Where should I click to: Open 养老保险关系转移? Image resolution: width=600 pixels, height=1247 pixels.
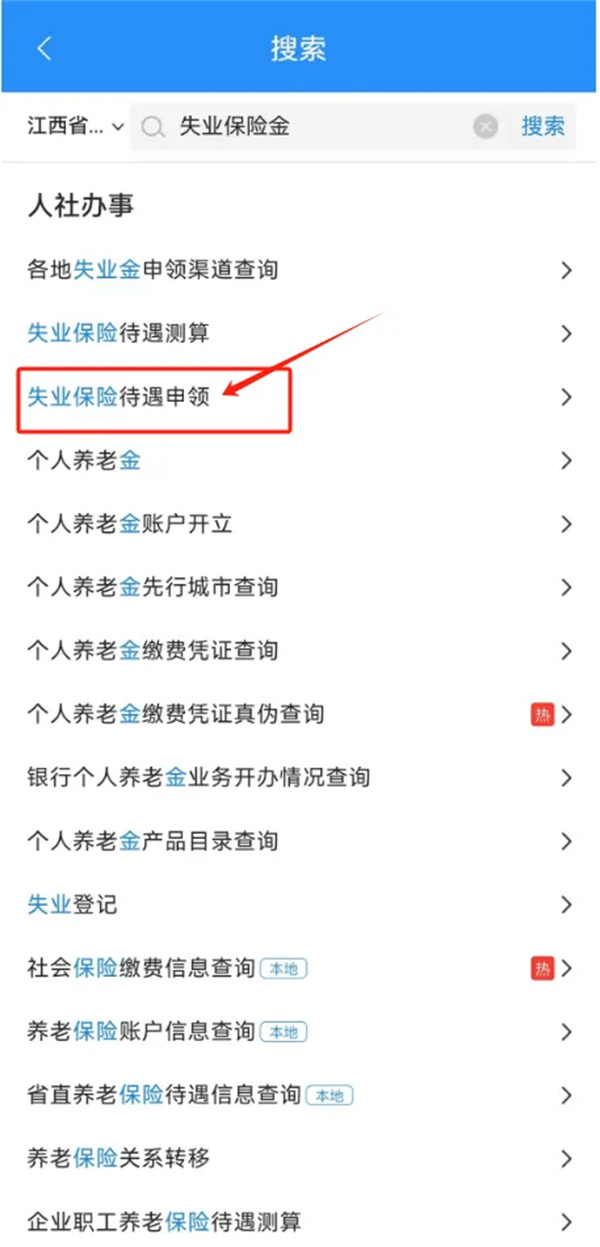click(x=118, y=1158)
